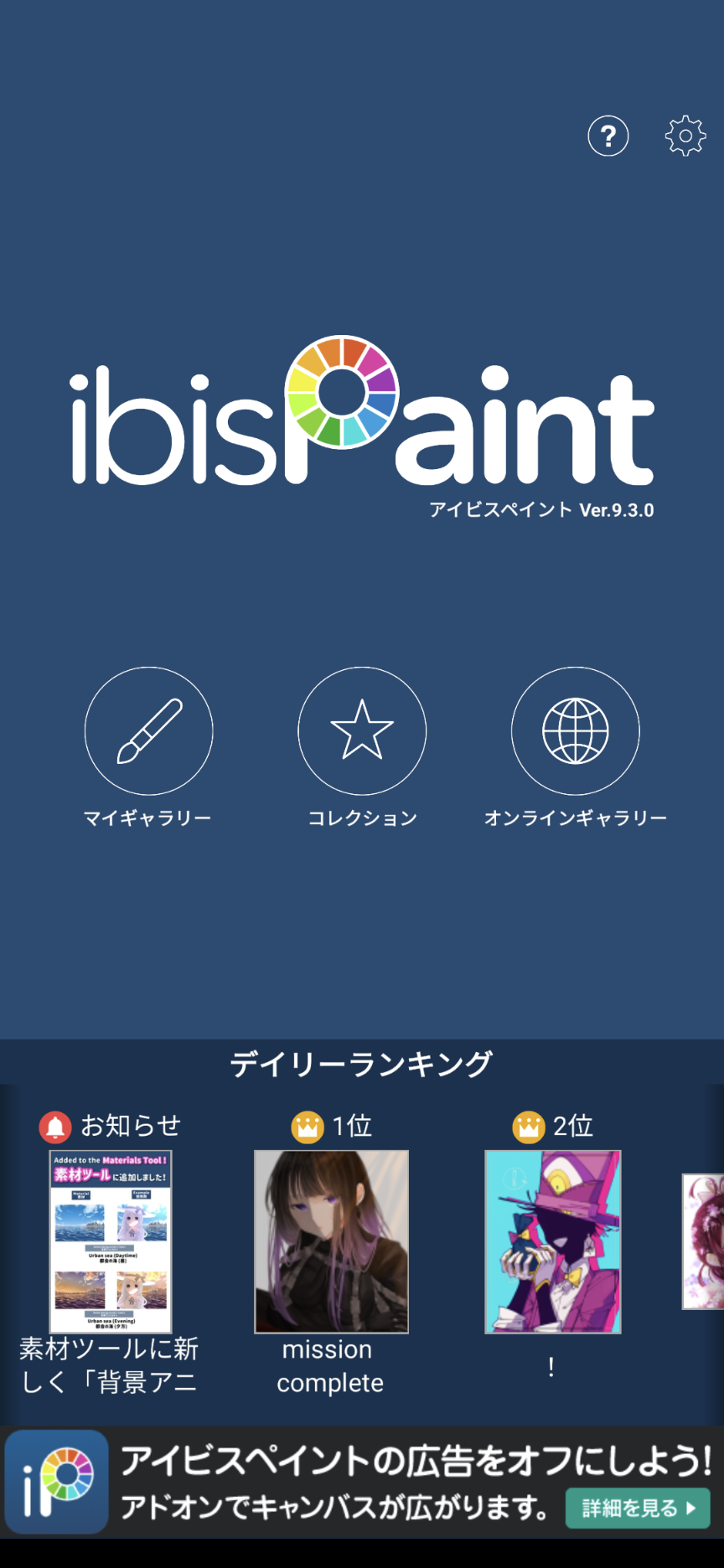Image resolution: width=724 pixels, height=1568 pixels.
Task: Open the お知らせ announcement thumbnail
Action: coord(111,1241)
